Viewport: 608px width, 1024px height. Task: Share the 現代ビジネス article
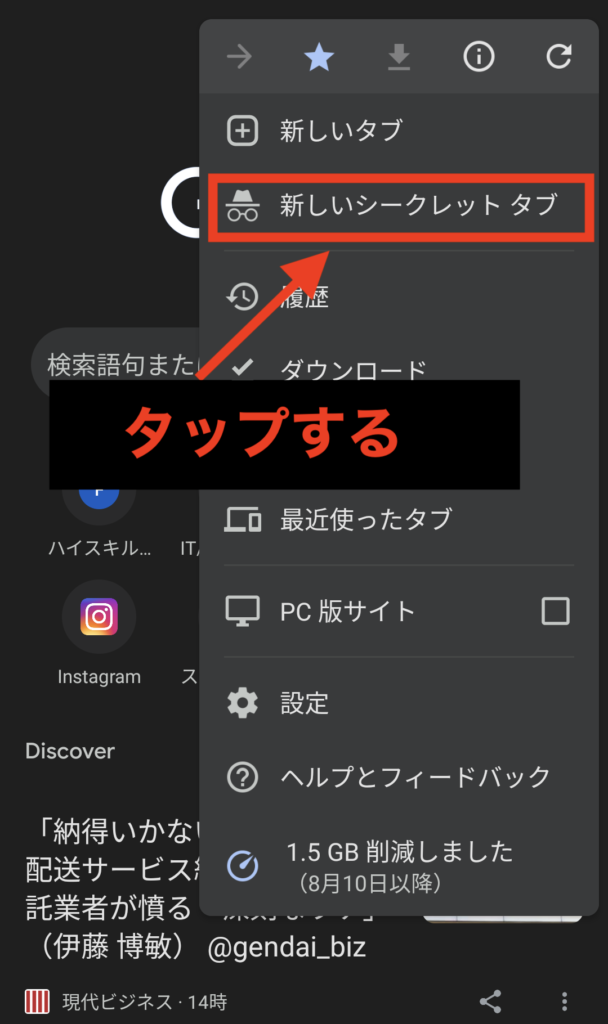point(490,1001)
